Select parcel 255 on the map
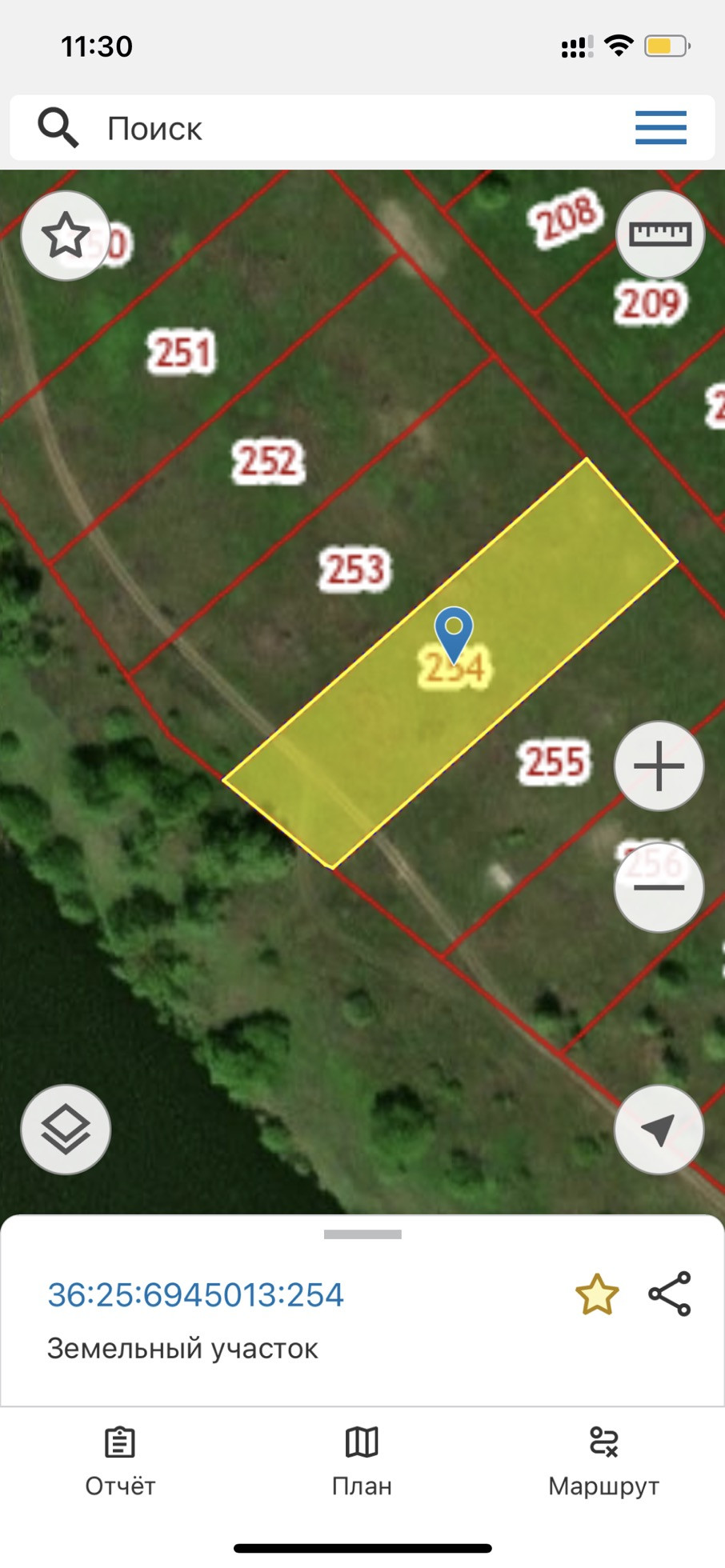 (555, 761)
